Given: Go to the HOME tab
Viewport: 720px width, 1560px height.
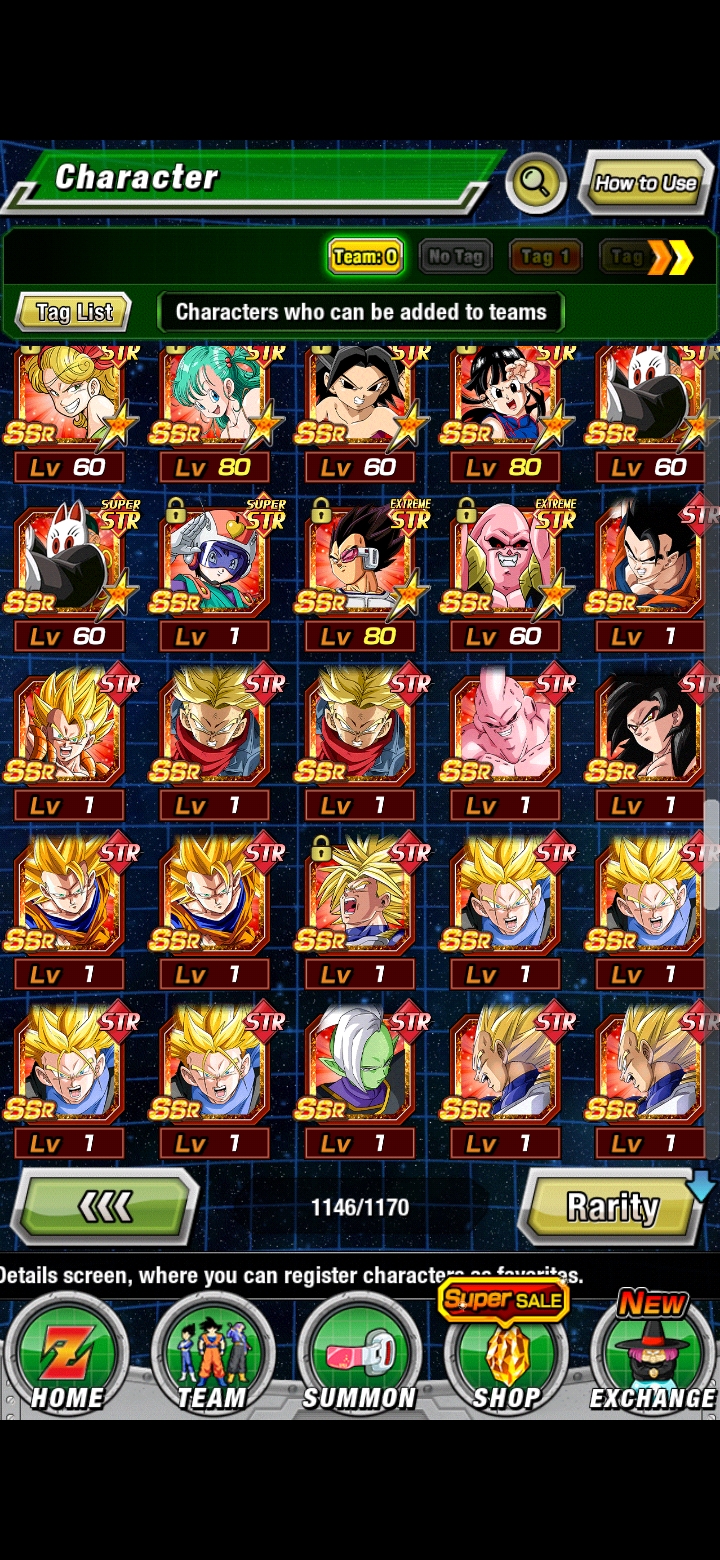Looking at the screenshot, I should point(66,1355).
